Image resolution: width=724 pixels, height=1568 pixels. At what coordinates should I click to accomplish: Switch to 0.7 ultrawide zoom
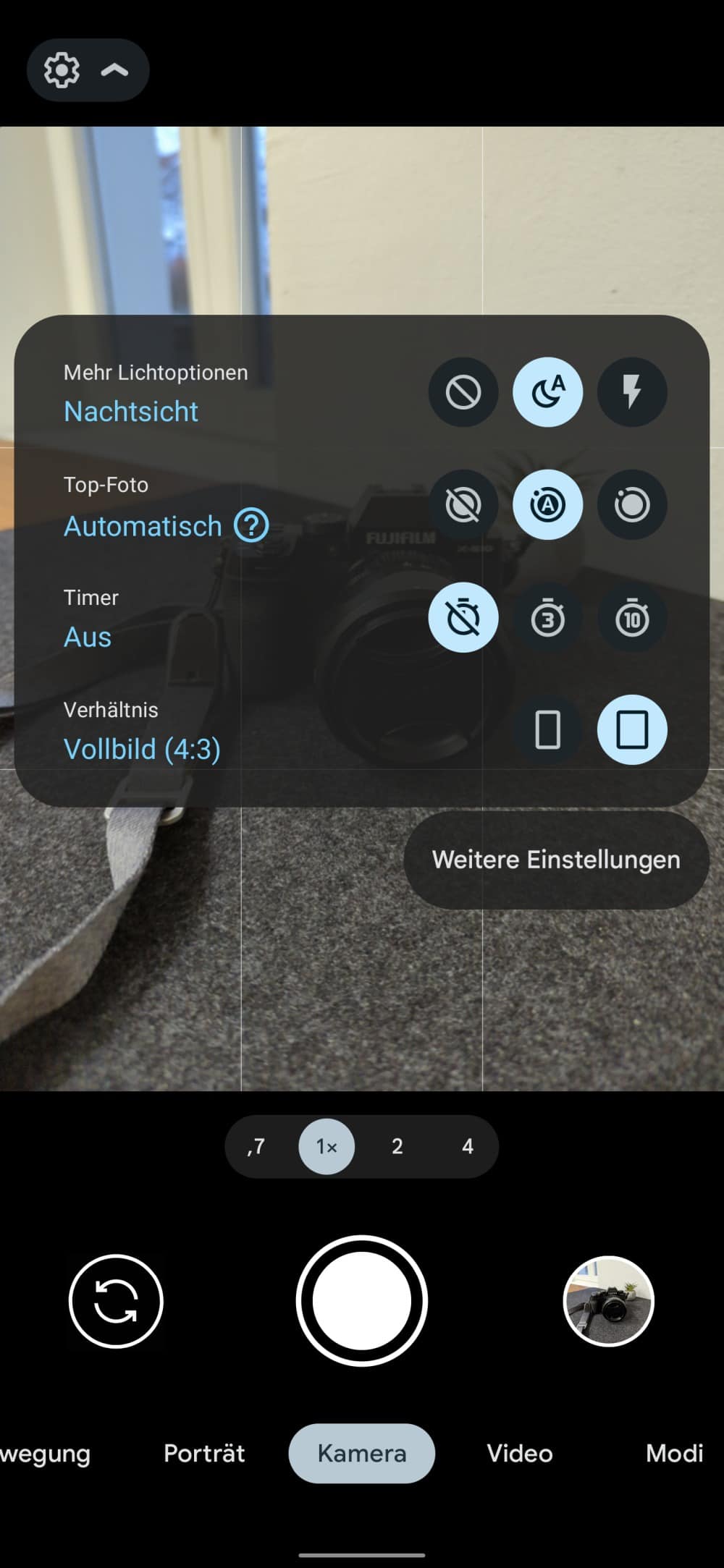(256, 1146)
